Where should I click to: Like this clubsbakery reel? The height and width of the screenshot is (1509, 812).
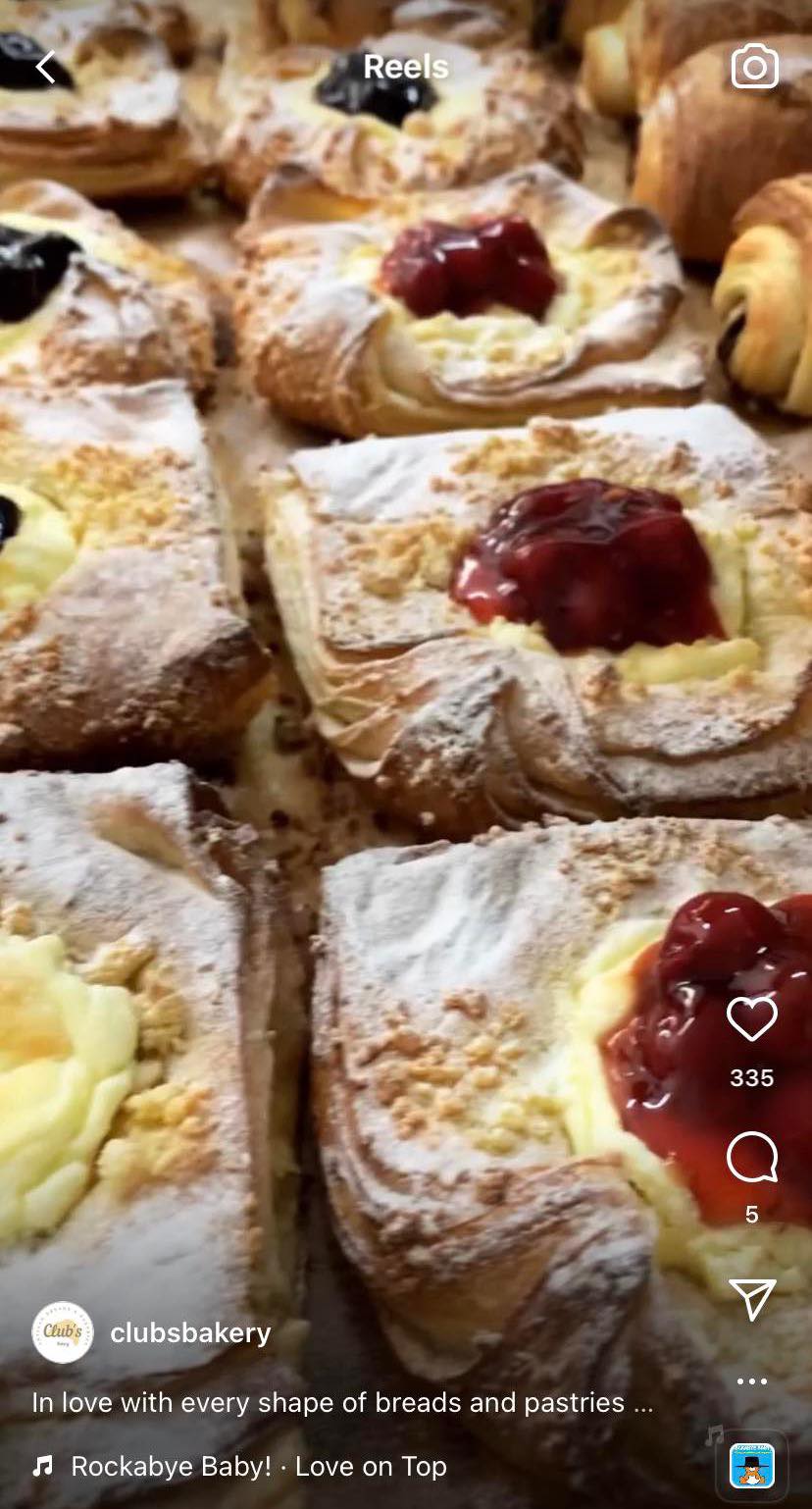[x=751, y=1019]
